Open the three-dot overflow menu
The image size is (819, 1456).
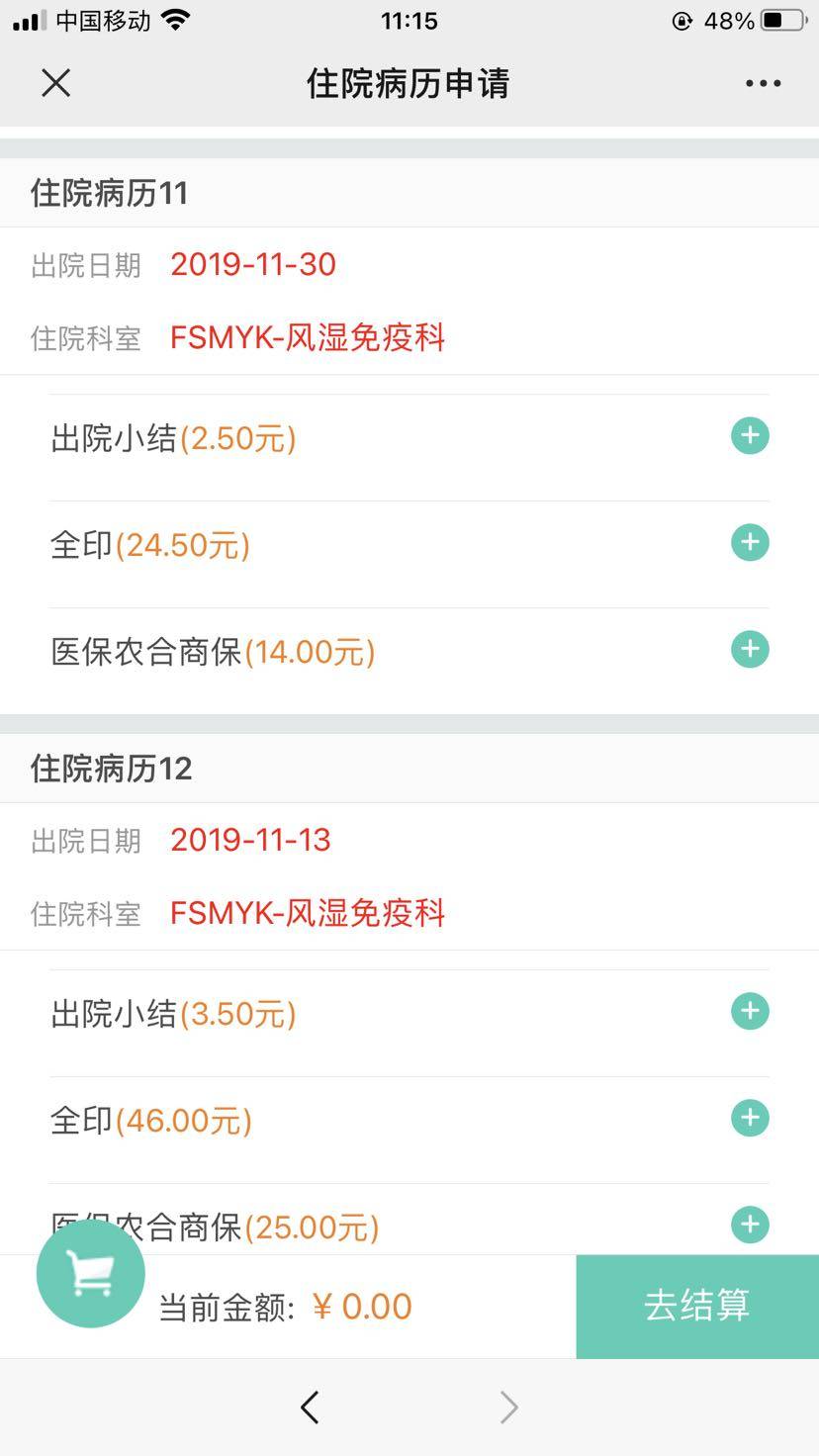763,83
